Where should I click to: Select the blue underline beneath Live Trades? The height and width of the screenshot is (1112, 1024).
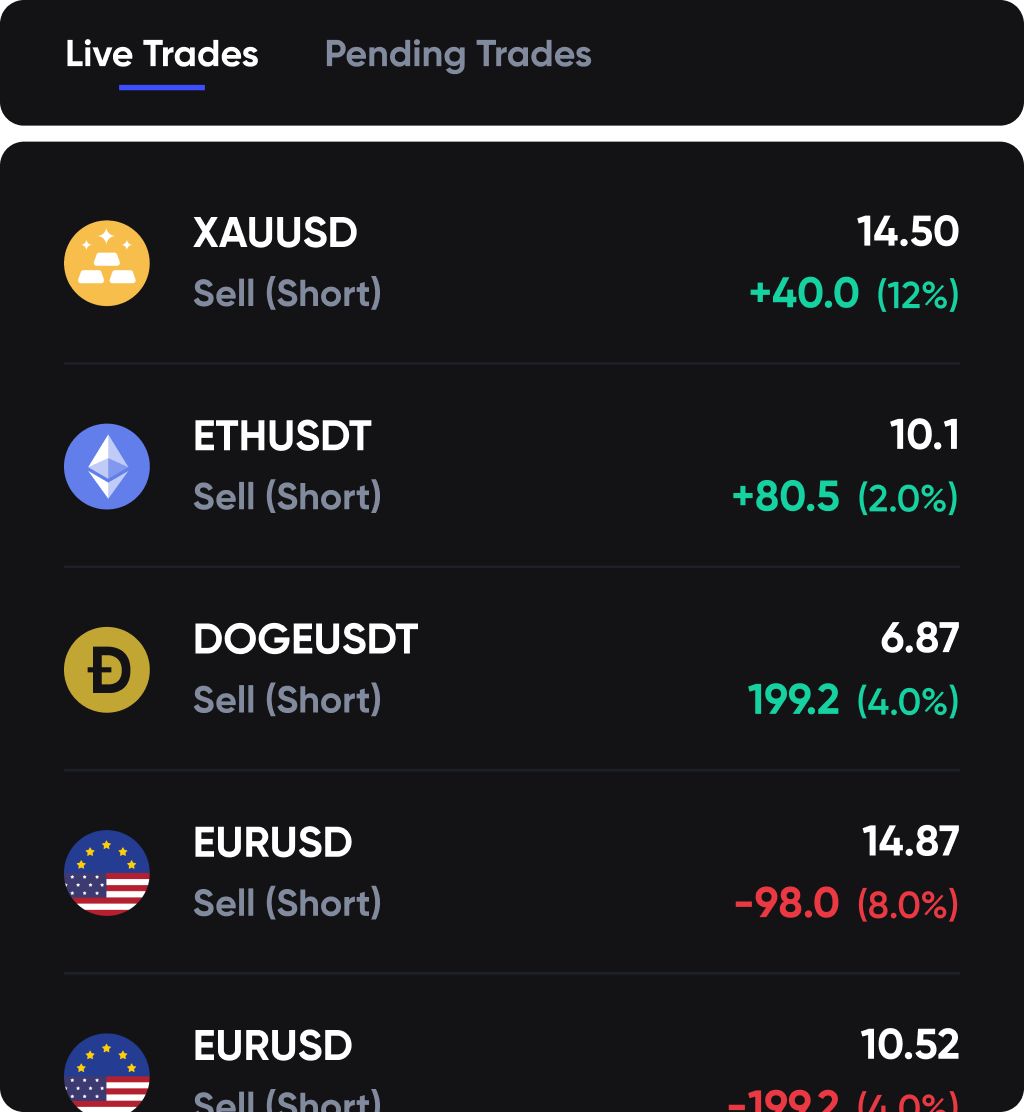tap(161, 88)
